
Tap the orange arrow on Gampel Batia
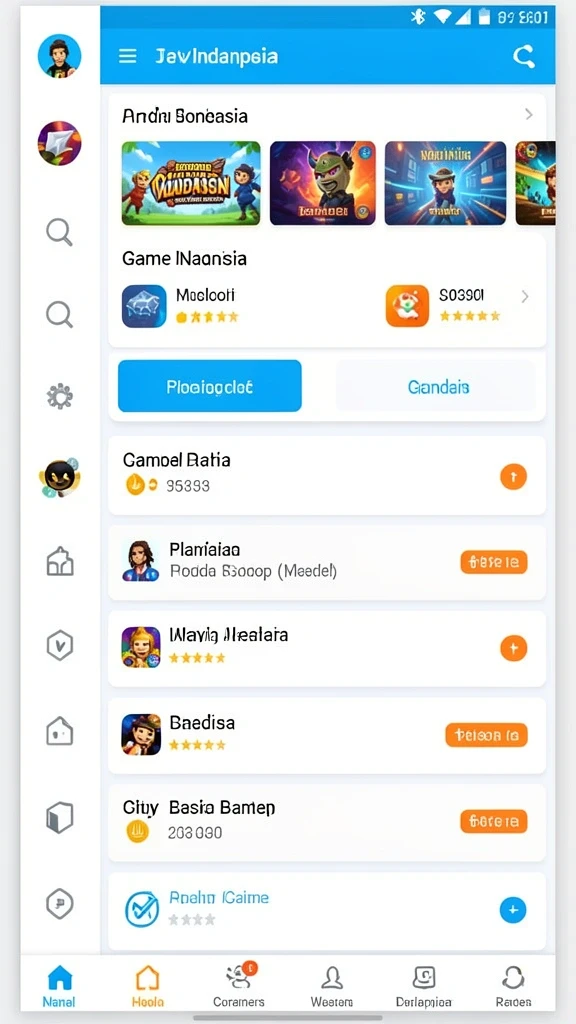pos(513,477)
